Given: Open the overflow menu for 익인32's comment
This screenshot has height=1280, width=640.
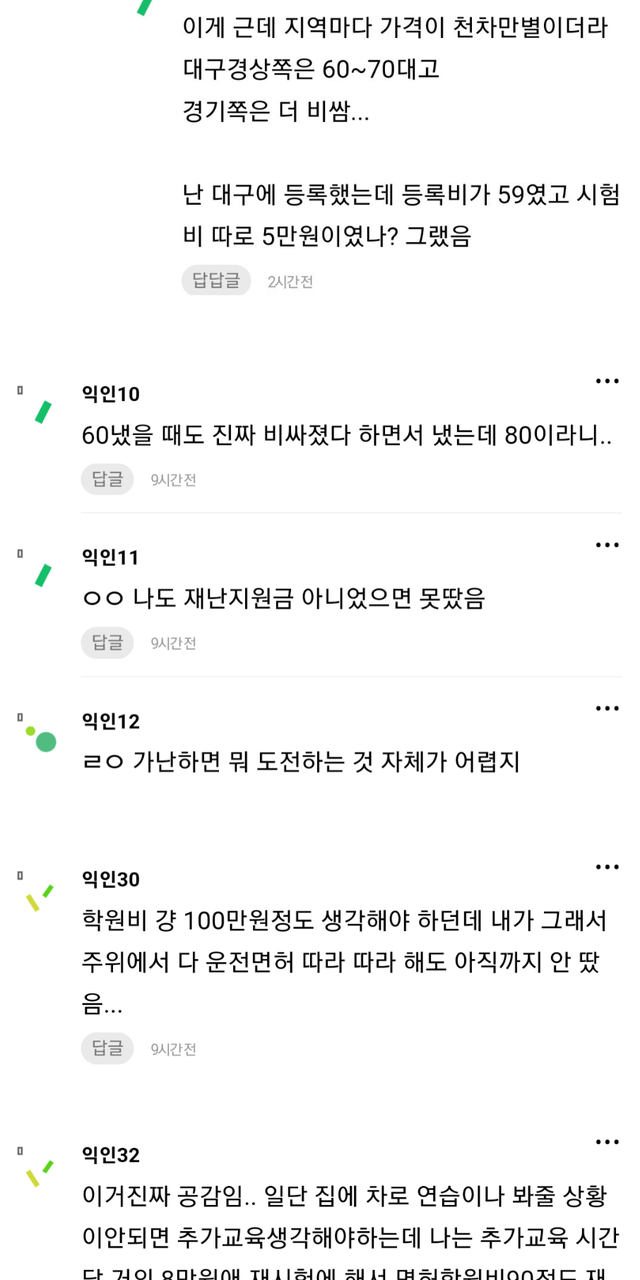Looking at the screenshot, I should click(607, 1142).
